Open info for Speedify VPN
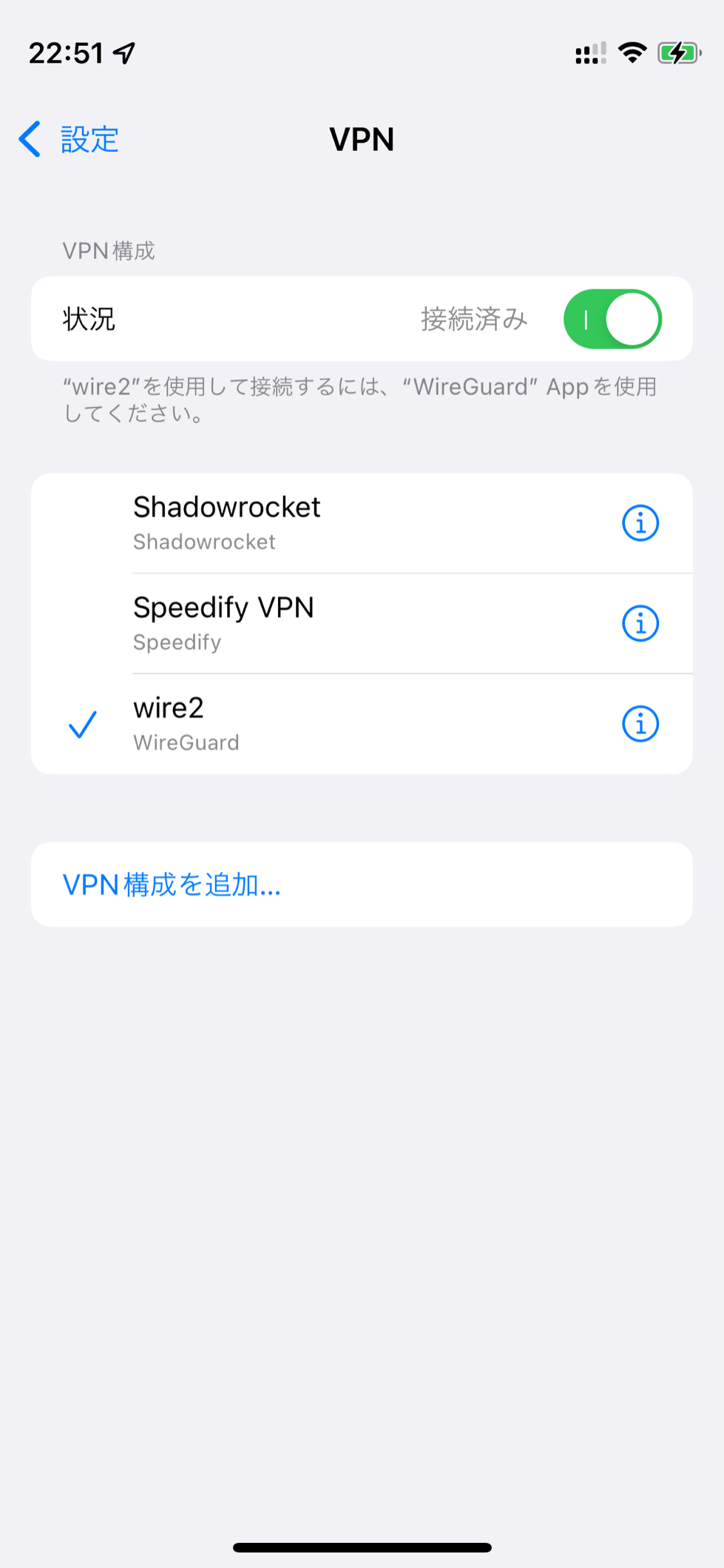The width and height of the screenshot is (724, 1568). coord(640,624)
